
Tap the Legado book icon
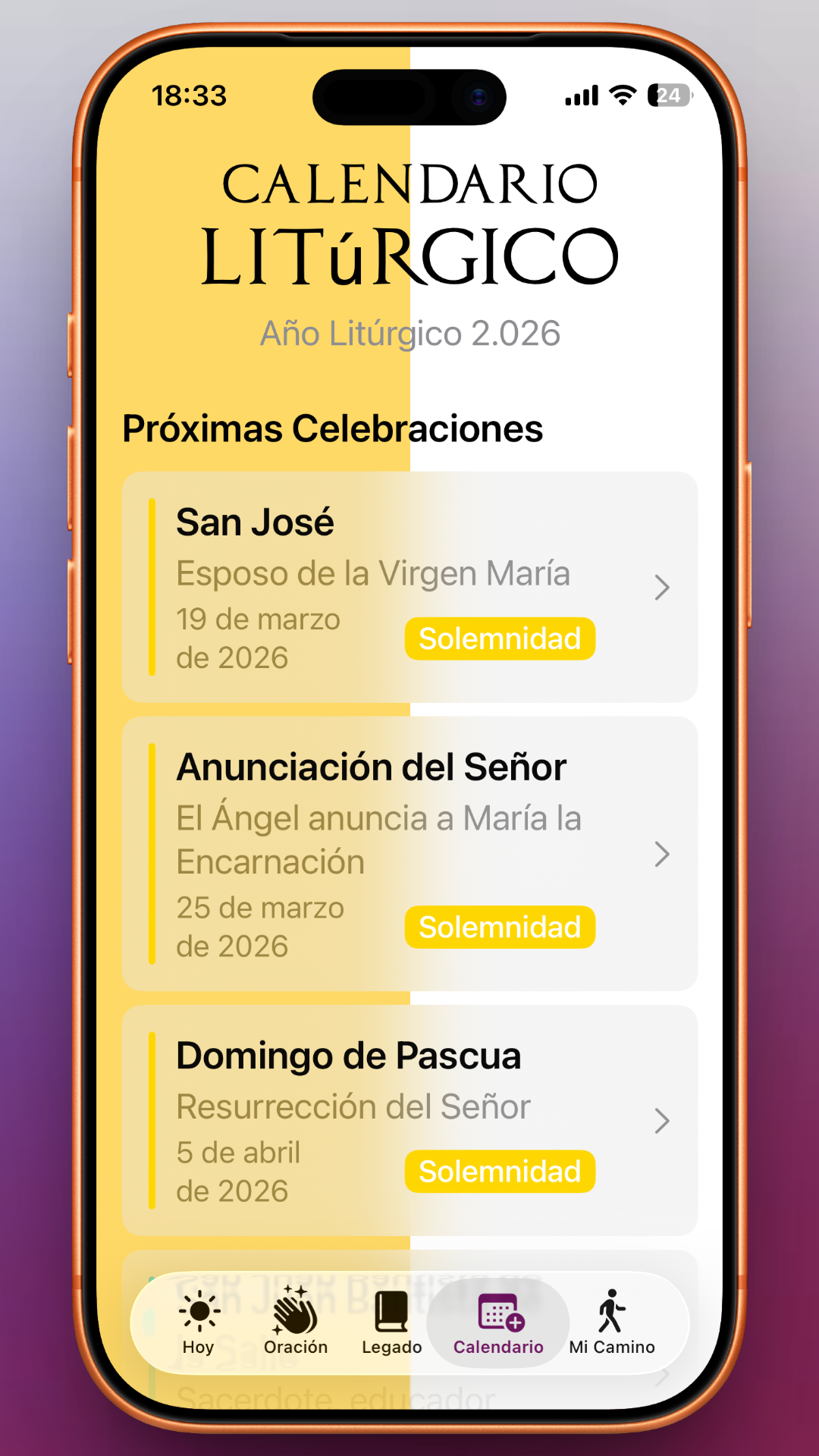click(x=391, y=1311)
